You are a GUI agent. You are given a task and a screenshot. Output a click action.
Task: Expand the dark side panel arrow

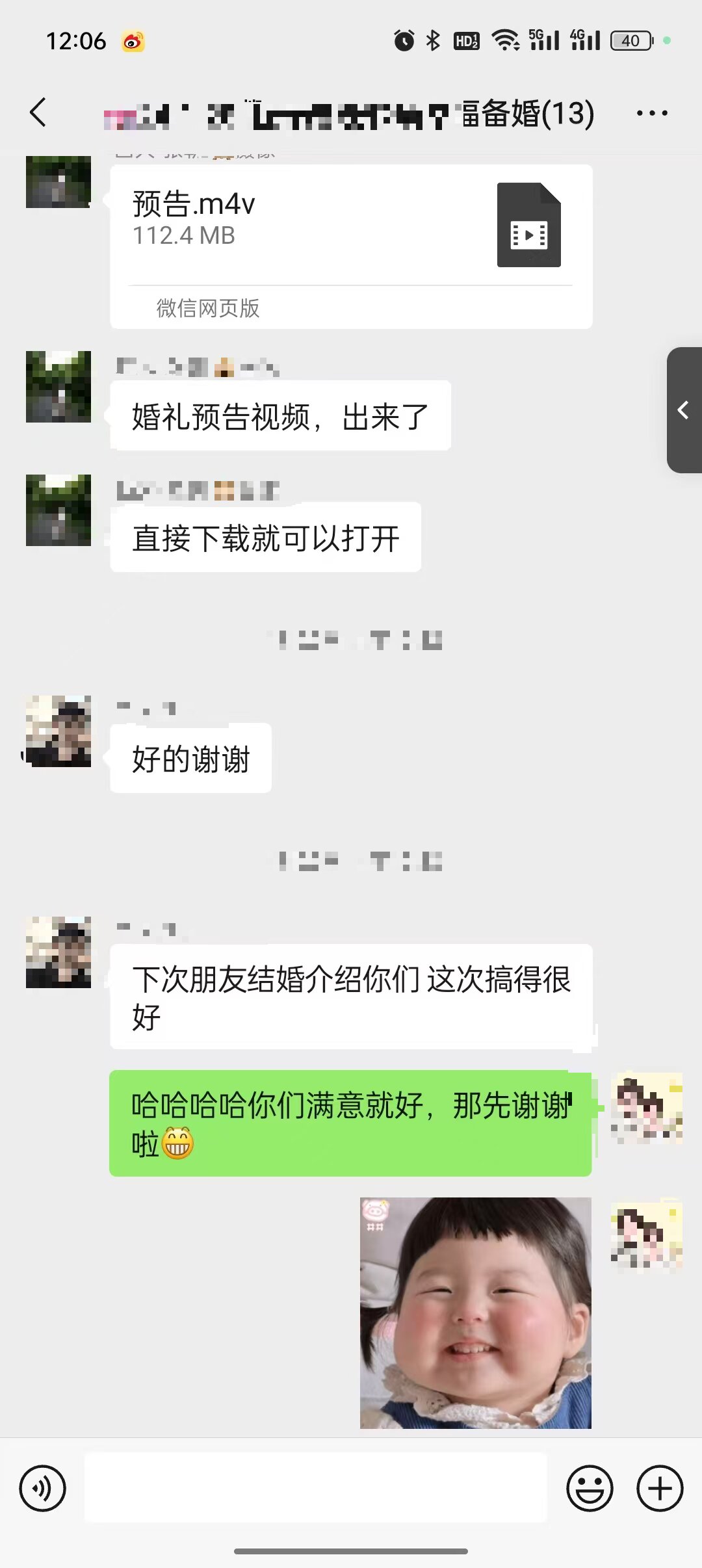coord(684,410)
